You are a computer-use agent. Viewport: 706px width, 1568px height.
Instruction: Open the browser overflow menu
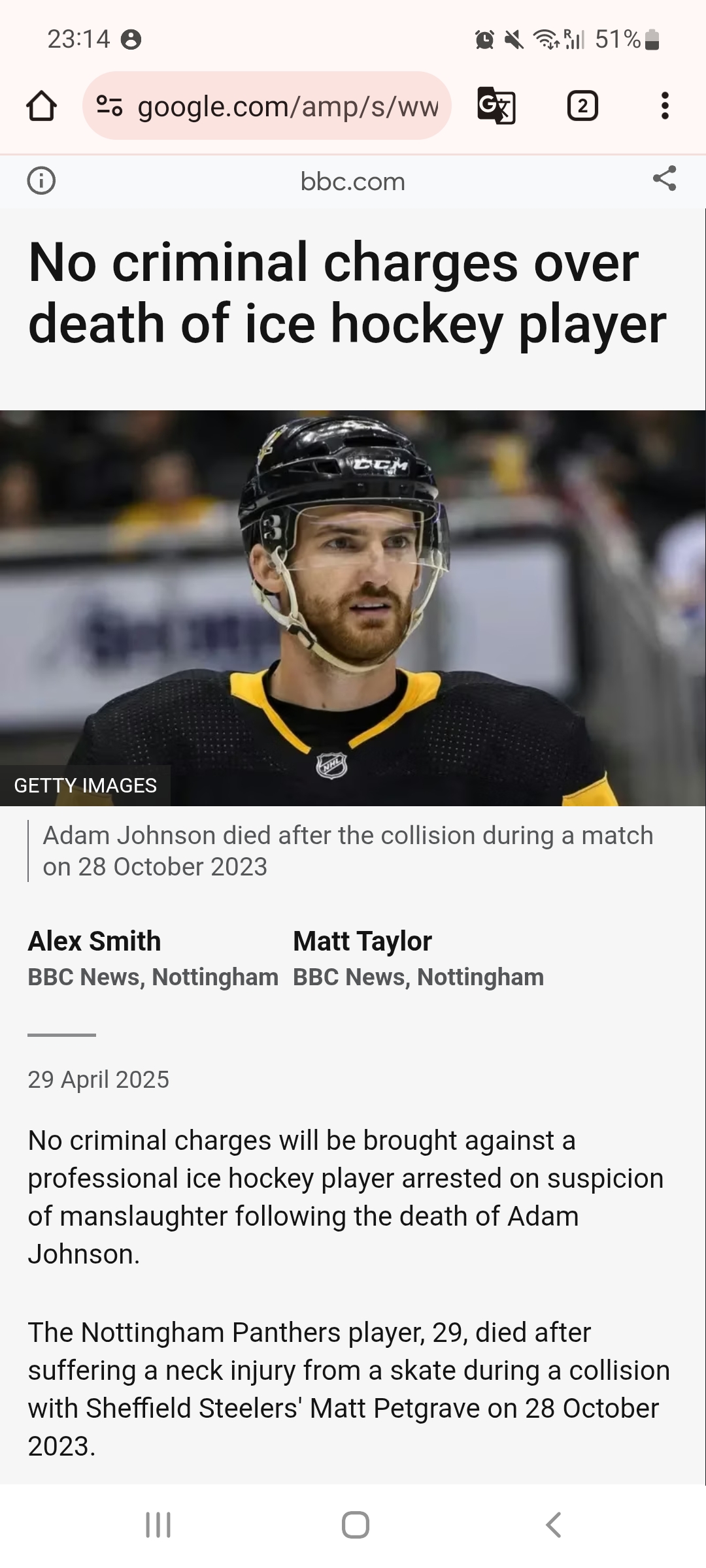pos(665,106)
